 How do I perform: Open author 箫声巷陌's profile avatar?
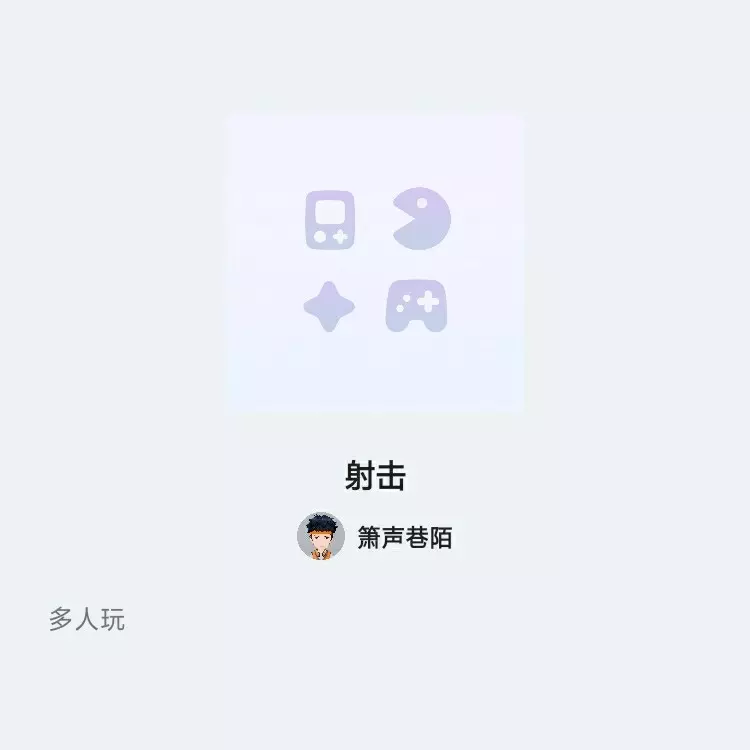321,537
